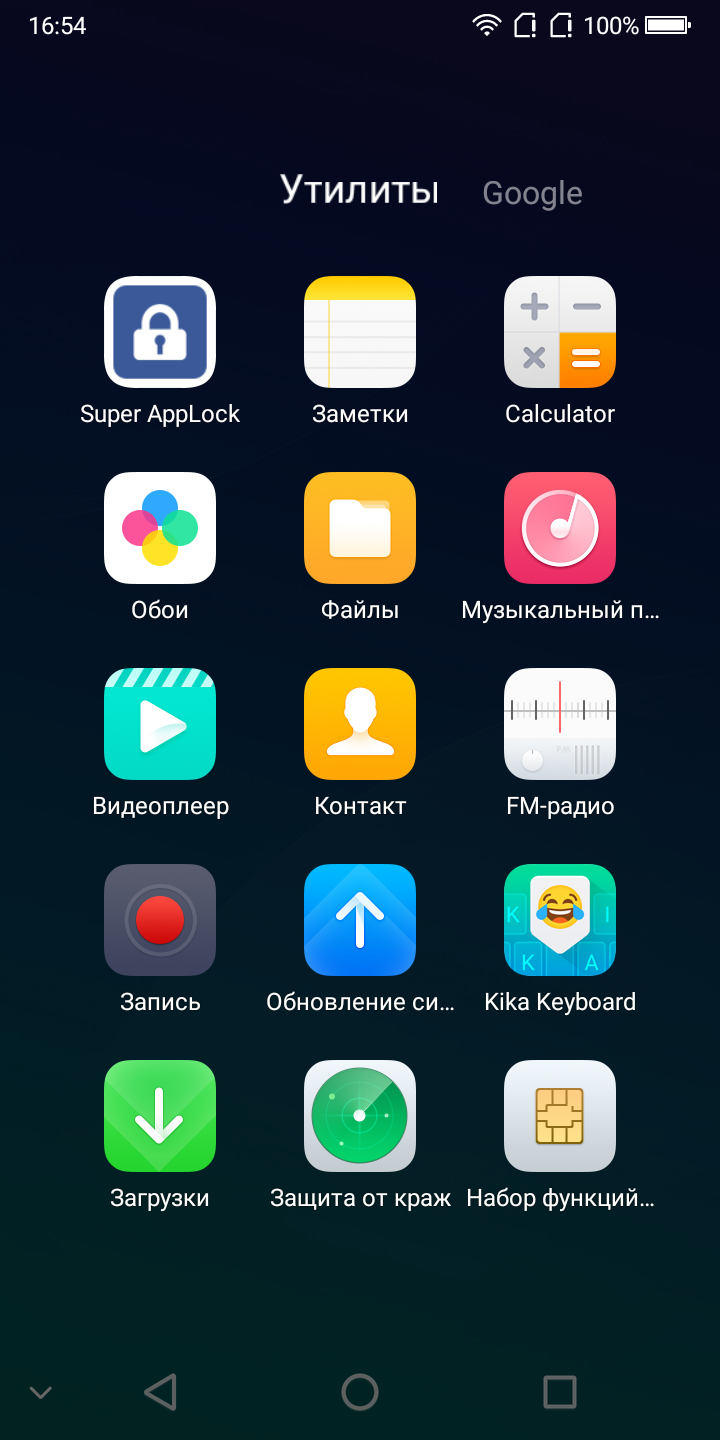
Task: Start the FM-радио app
Action: tap(560, 724)
